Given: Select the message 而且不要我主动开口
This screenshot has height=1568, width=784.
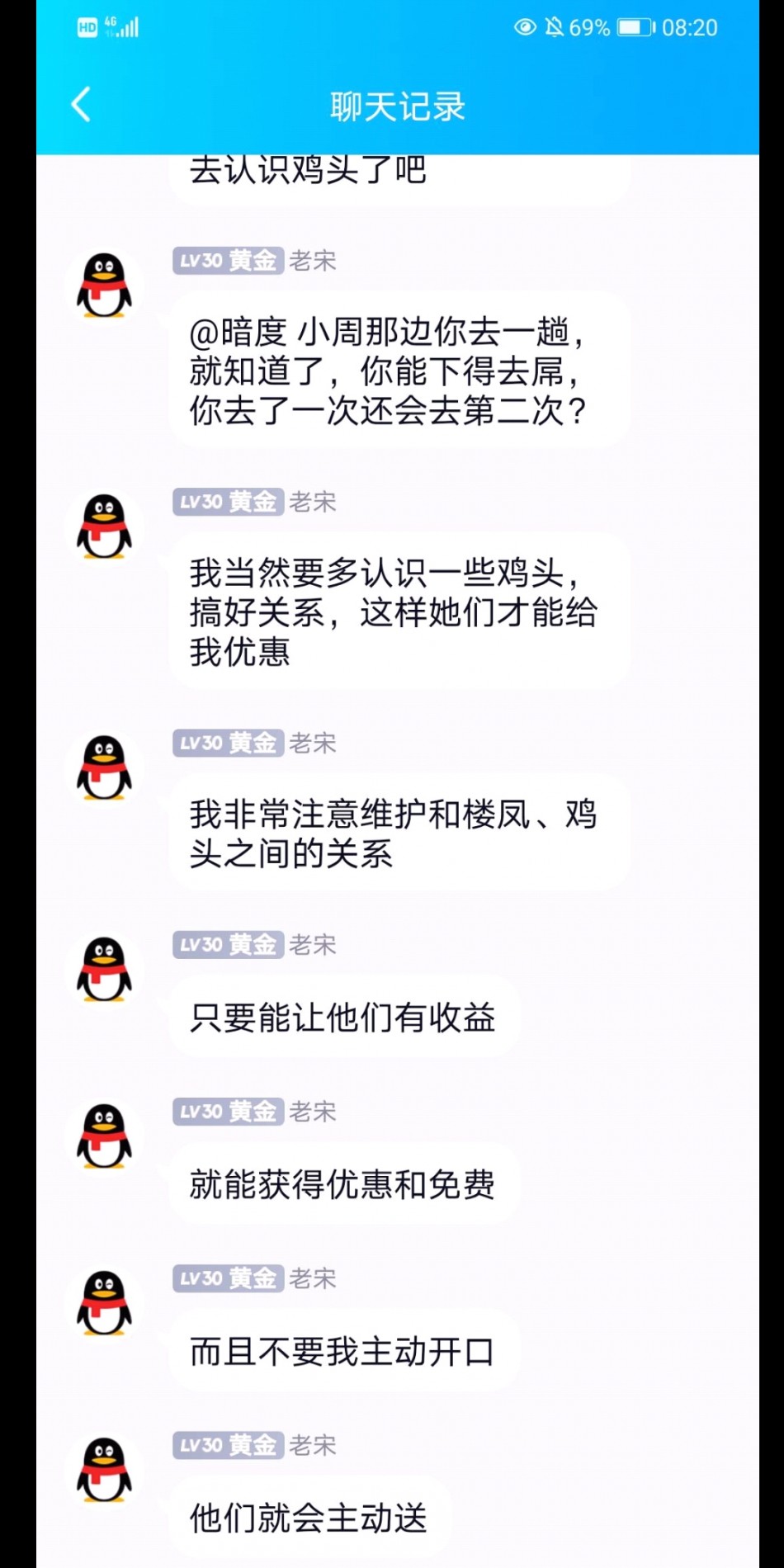Looking at the screenshot, I should [x=342, y=1352].
